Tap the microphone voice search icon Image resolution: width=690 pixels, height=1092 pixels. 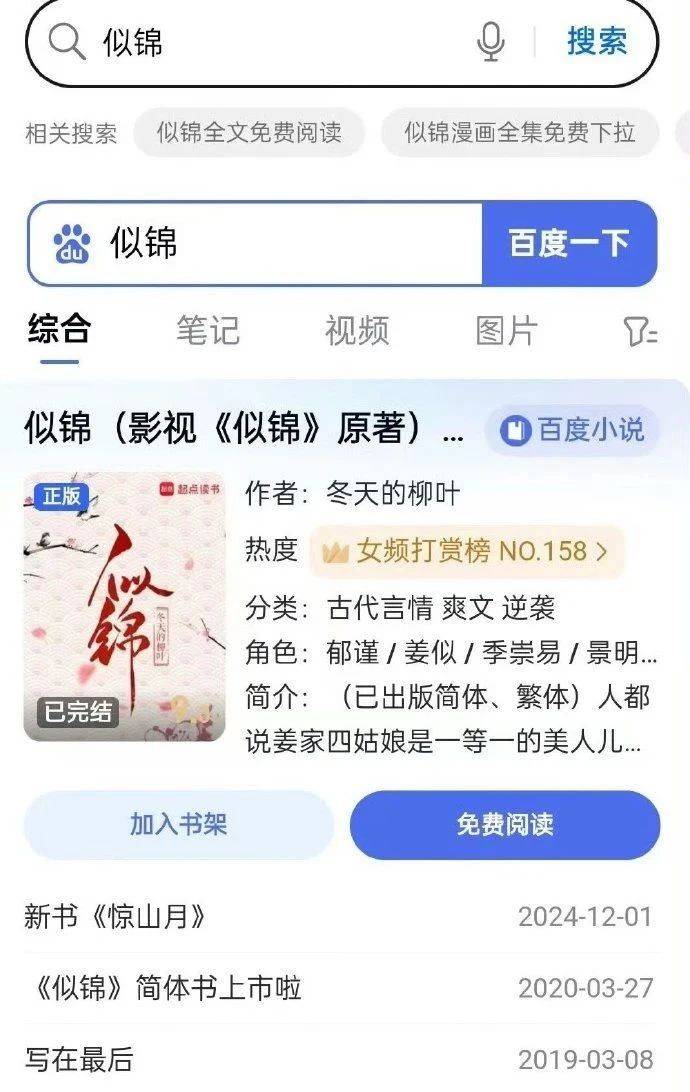click(490, 42)
